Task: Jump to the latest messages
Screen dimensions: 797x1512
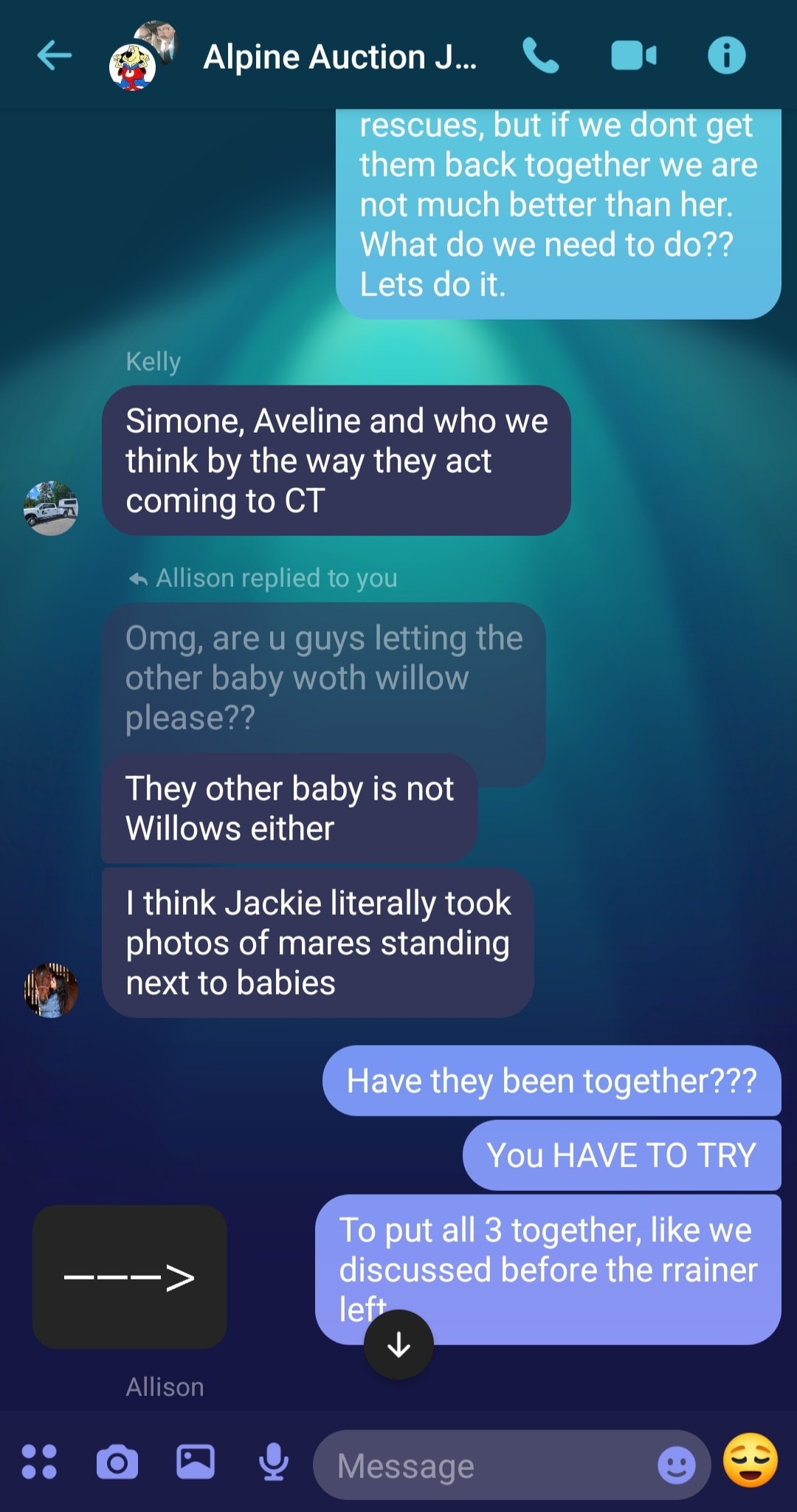Action: [398, 1344]
